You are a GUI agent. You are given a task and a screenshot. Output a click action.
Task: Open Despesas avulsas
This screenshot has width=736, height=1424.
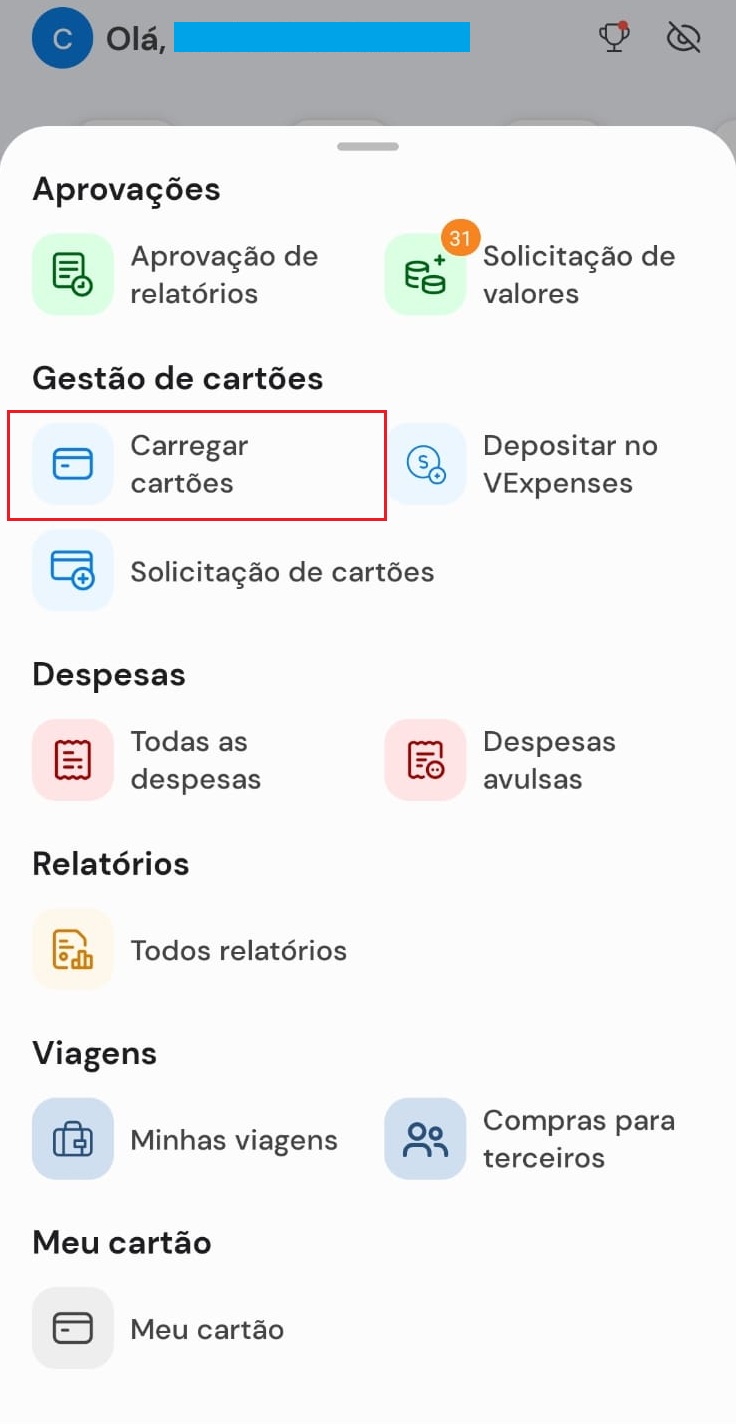click(x=501, y=760)
